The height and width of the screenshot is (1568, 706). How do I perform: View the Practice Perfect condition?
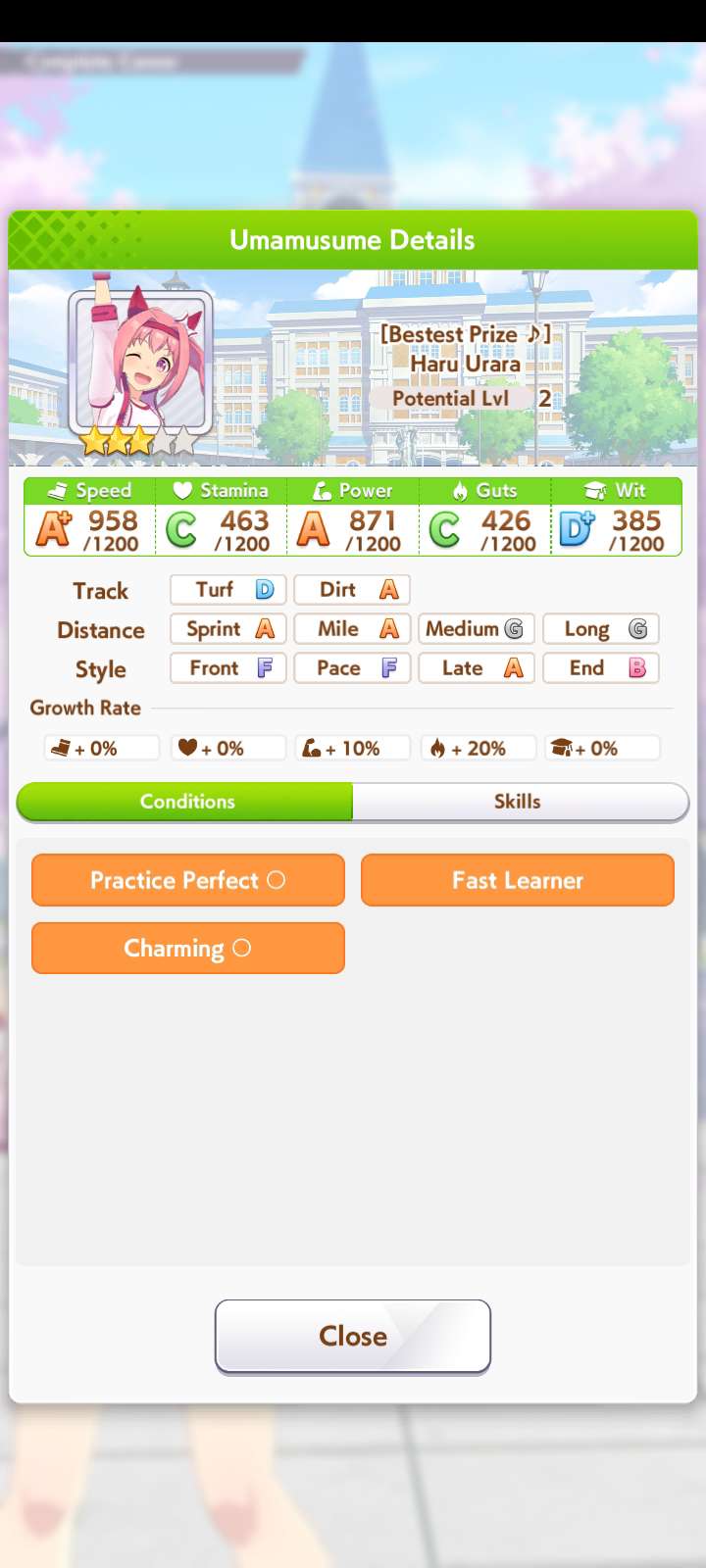click(188, 880)
